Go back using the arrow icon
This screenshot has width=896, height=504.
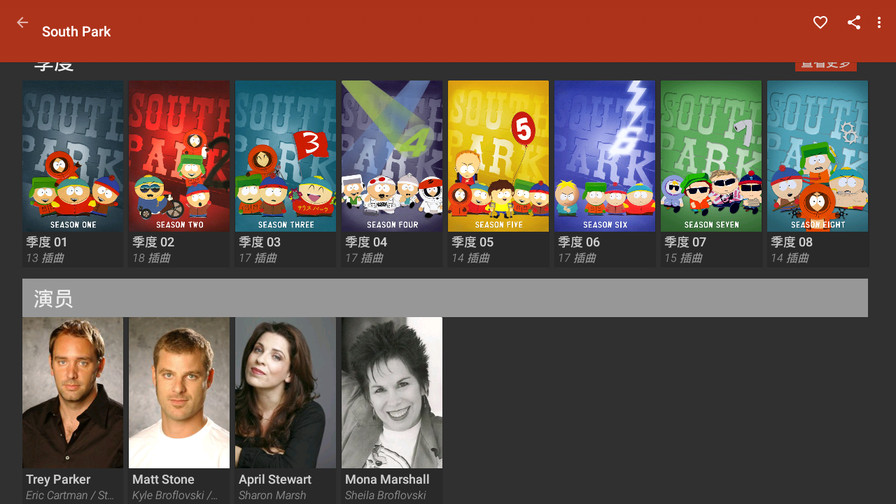tap(22, 23)
